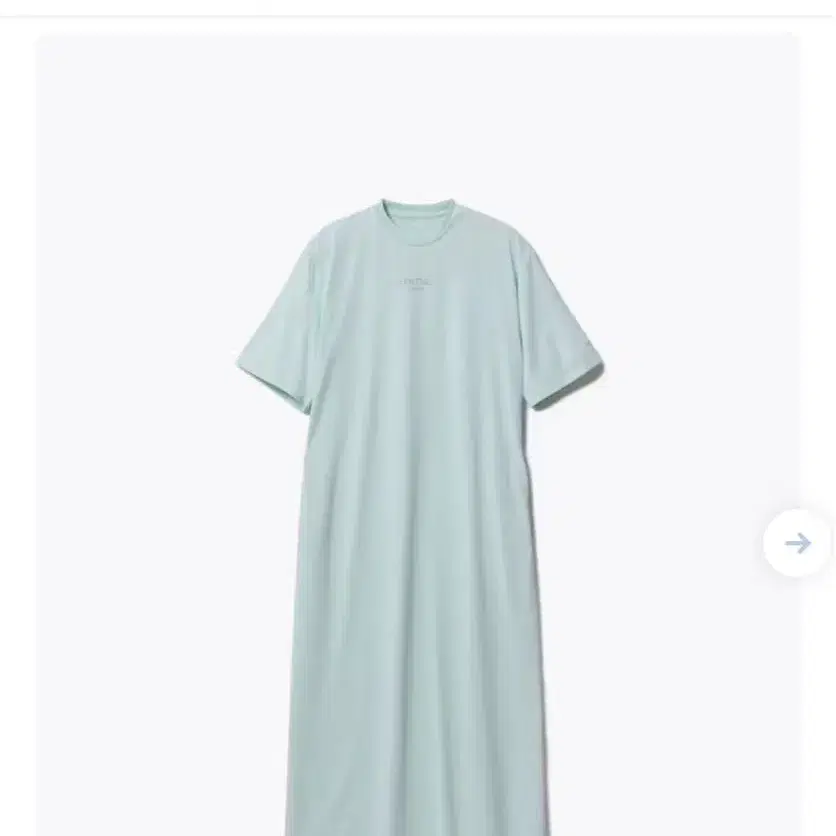Go to the next product image
Screen dimensions: 836x836
point(797,543)
